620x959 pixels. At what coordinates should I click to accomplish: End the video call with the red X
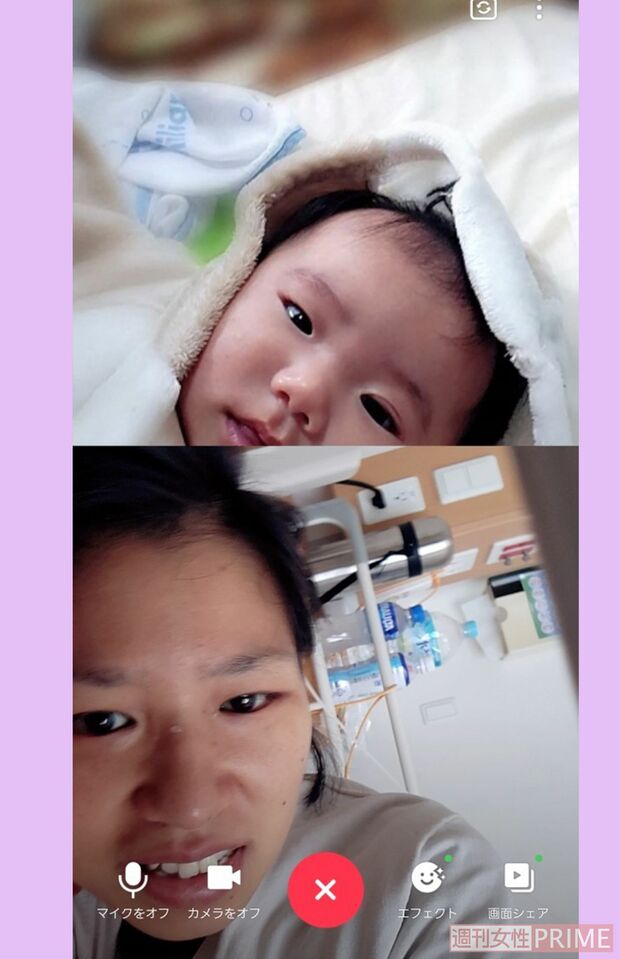(x=326, y=889)
